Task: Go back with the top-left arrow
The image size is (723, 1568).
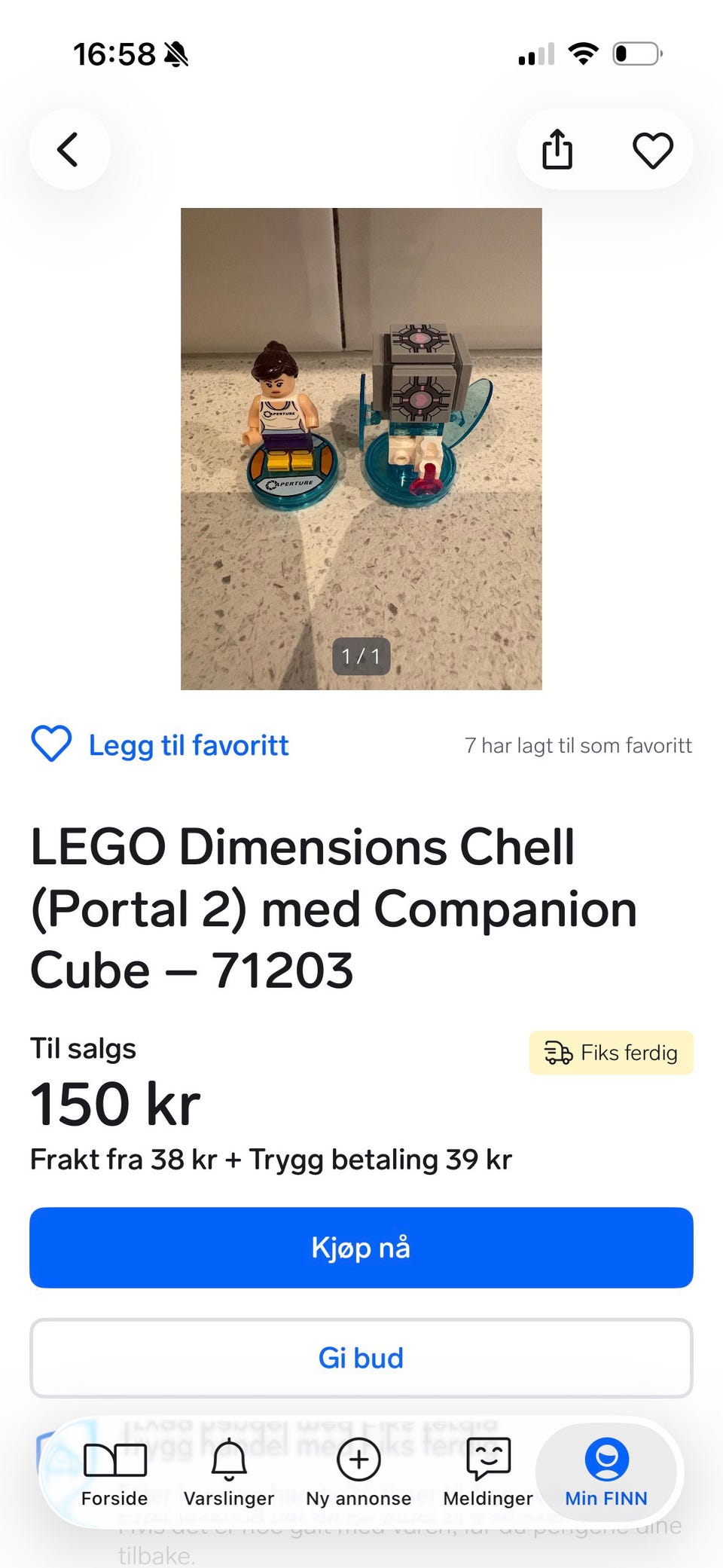Action: coord(69,149)
